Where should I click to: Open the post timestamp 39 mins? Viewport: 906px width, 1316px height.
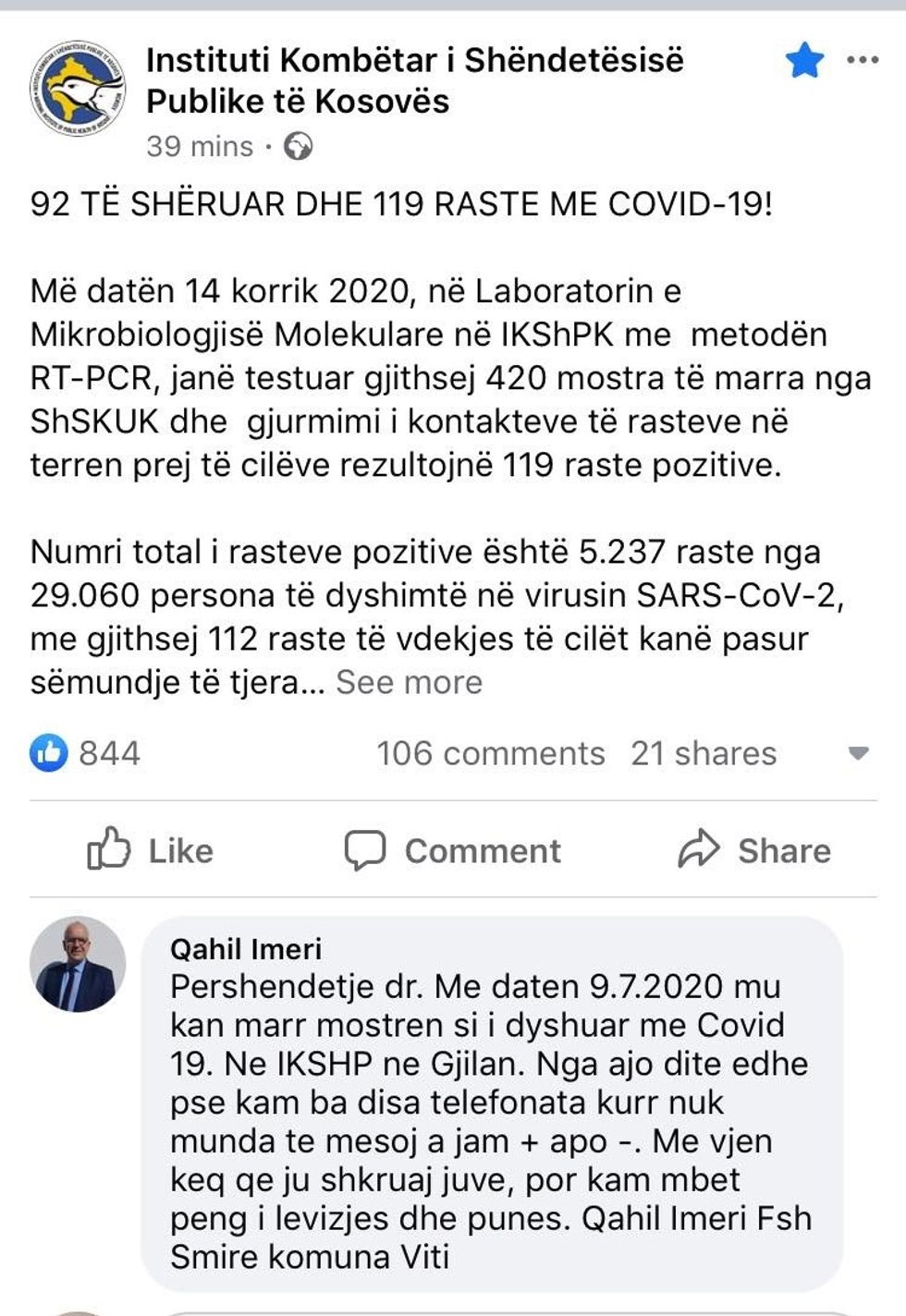click(x=198, y=146)
